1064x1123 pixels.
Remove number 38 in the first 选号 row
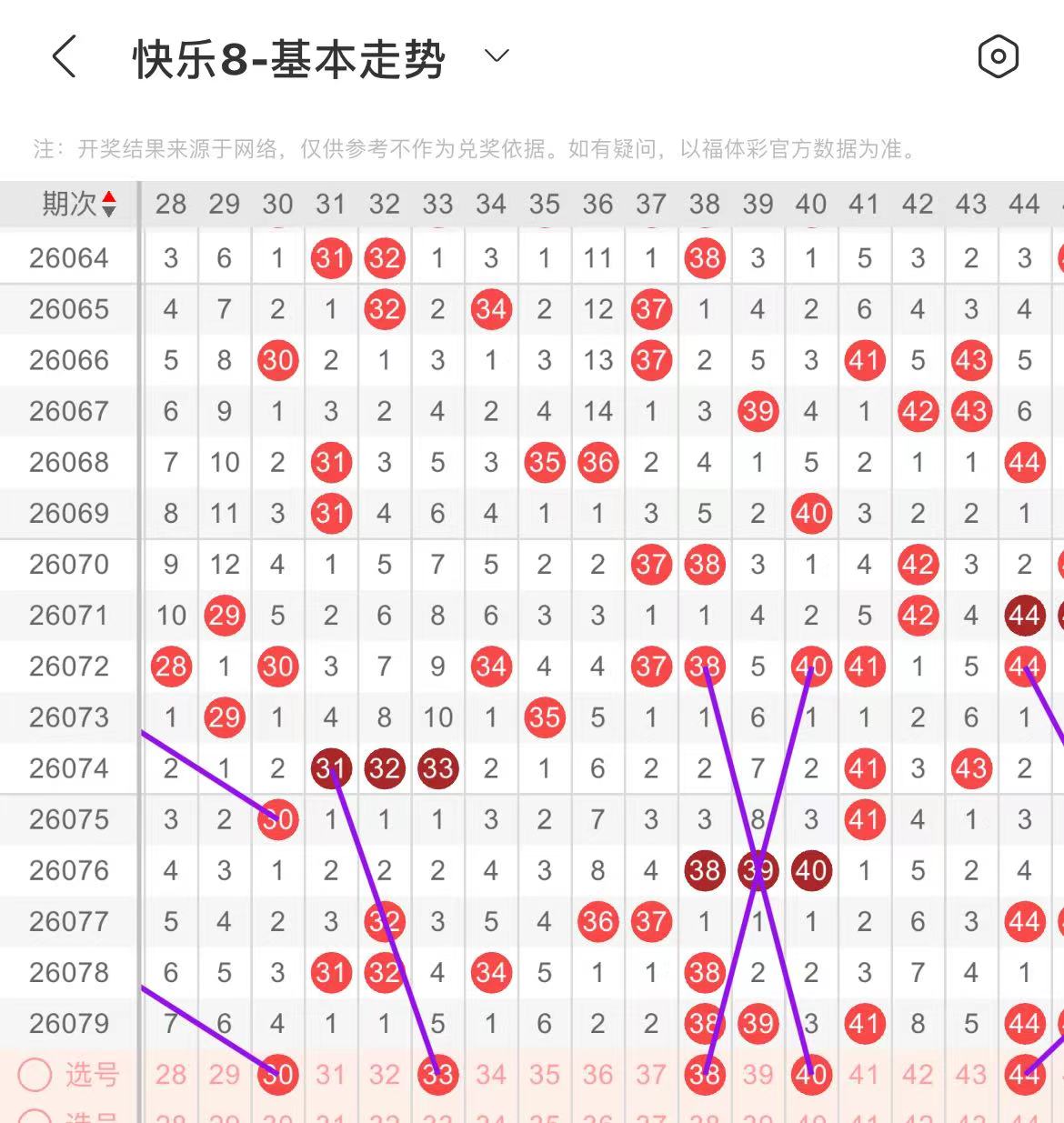click(x=705, y=1074)
